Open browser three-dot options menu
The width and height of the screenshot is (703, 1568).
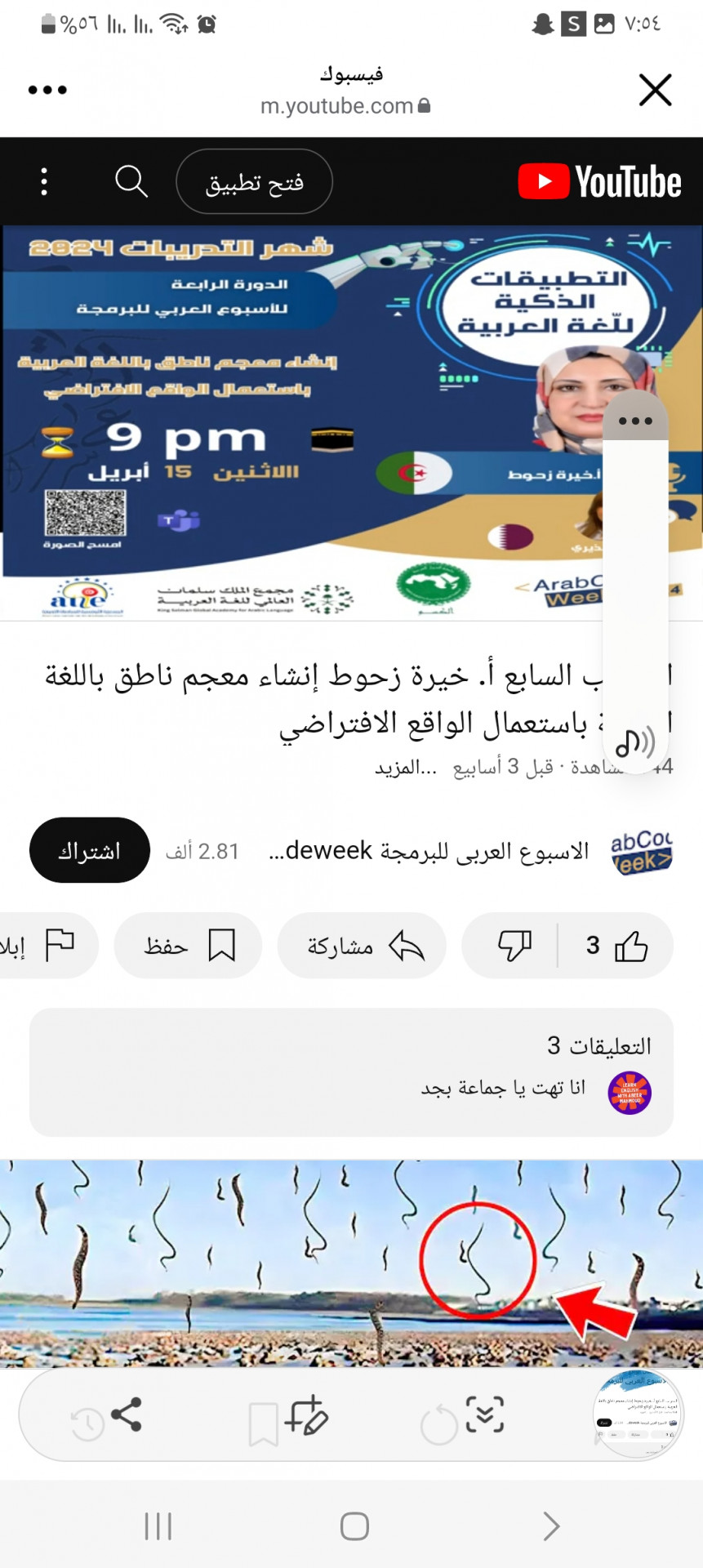point(47,90)
